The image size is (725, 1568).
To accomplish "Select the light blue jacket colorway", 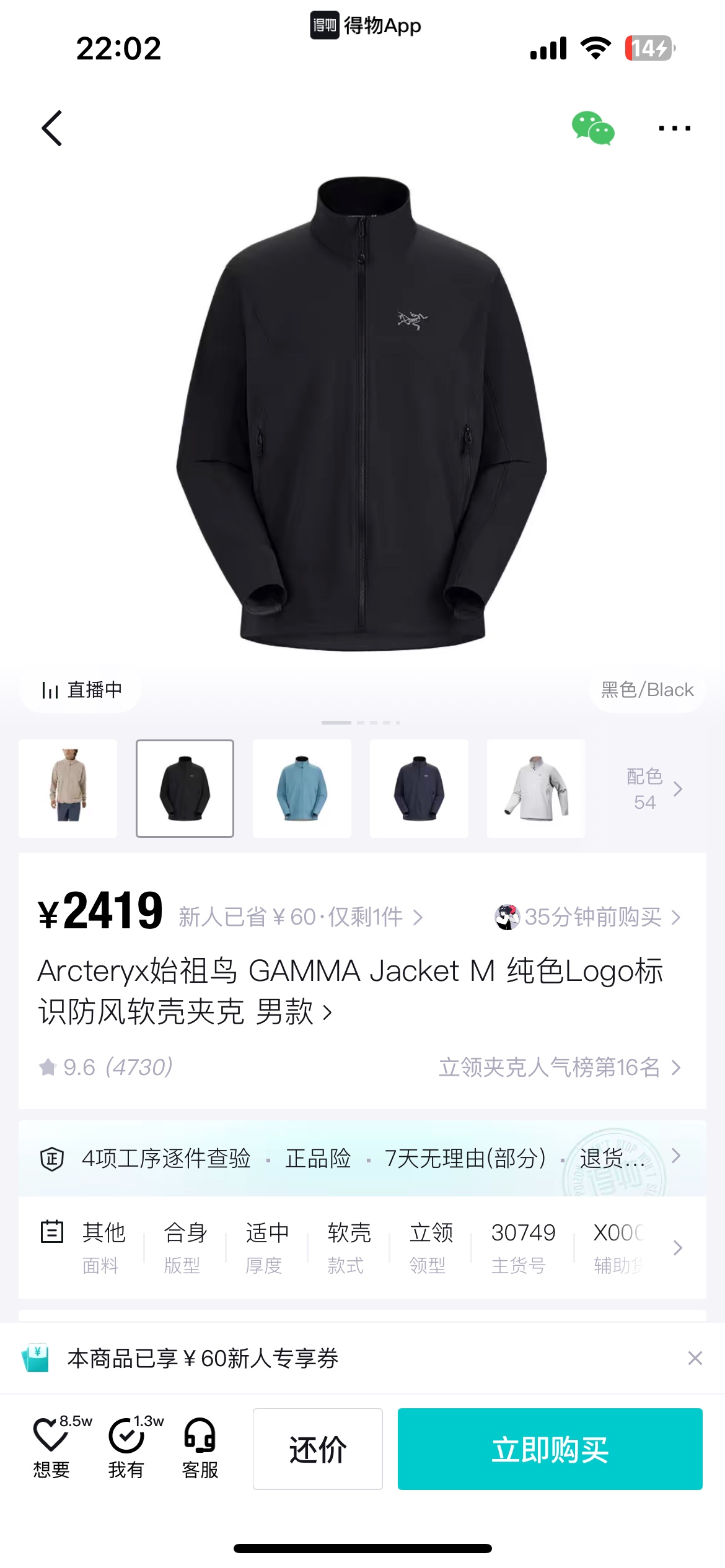I will point(302,788).
